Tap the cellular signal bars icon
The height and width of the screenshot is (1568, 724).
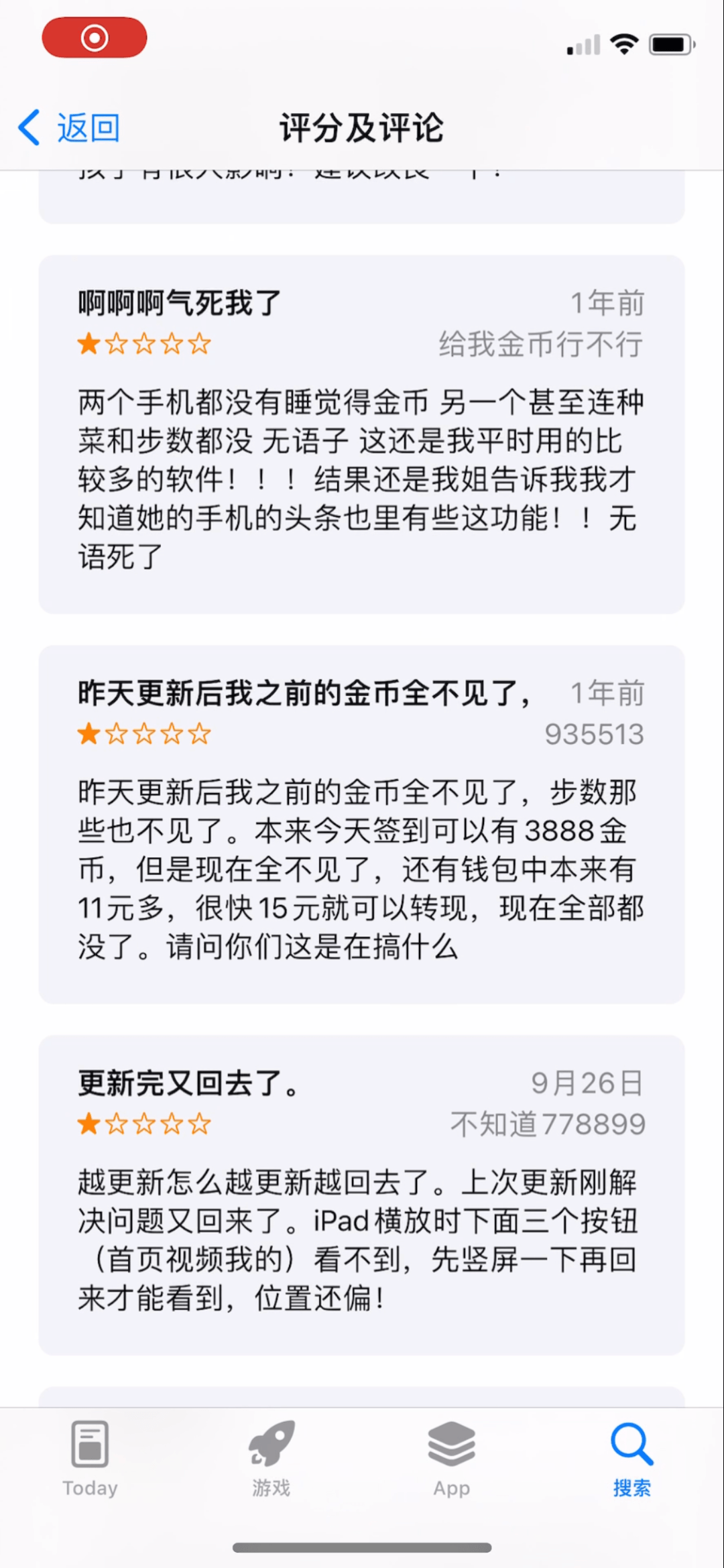[x=581, y=46]
